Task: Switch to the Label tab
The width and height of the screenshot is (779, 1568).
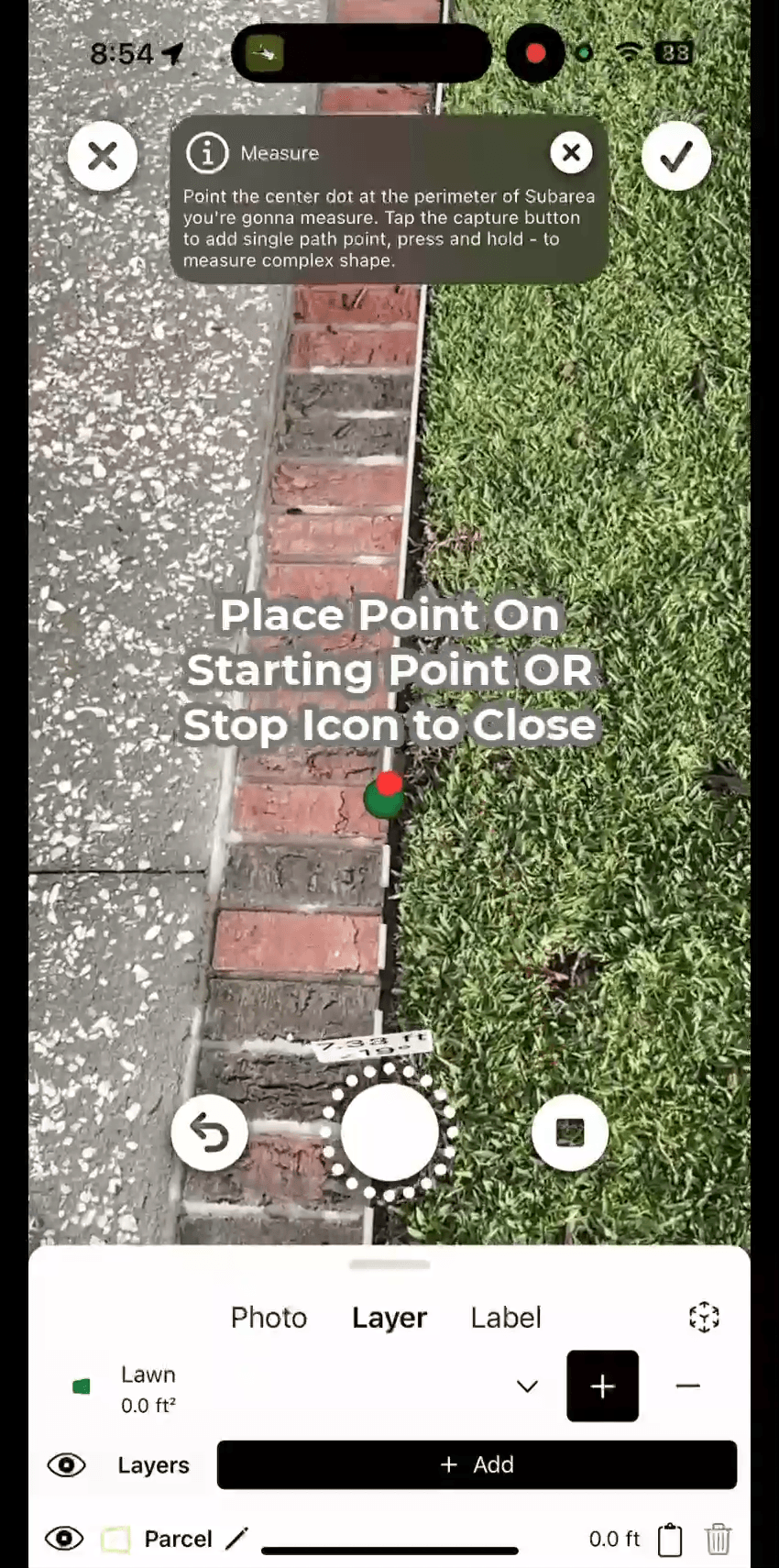Action: [505, 1318]
